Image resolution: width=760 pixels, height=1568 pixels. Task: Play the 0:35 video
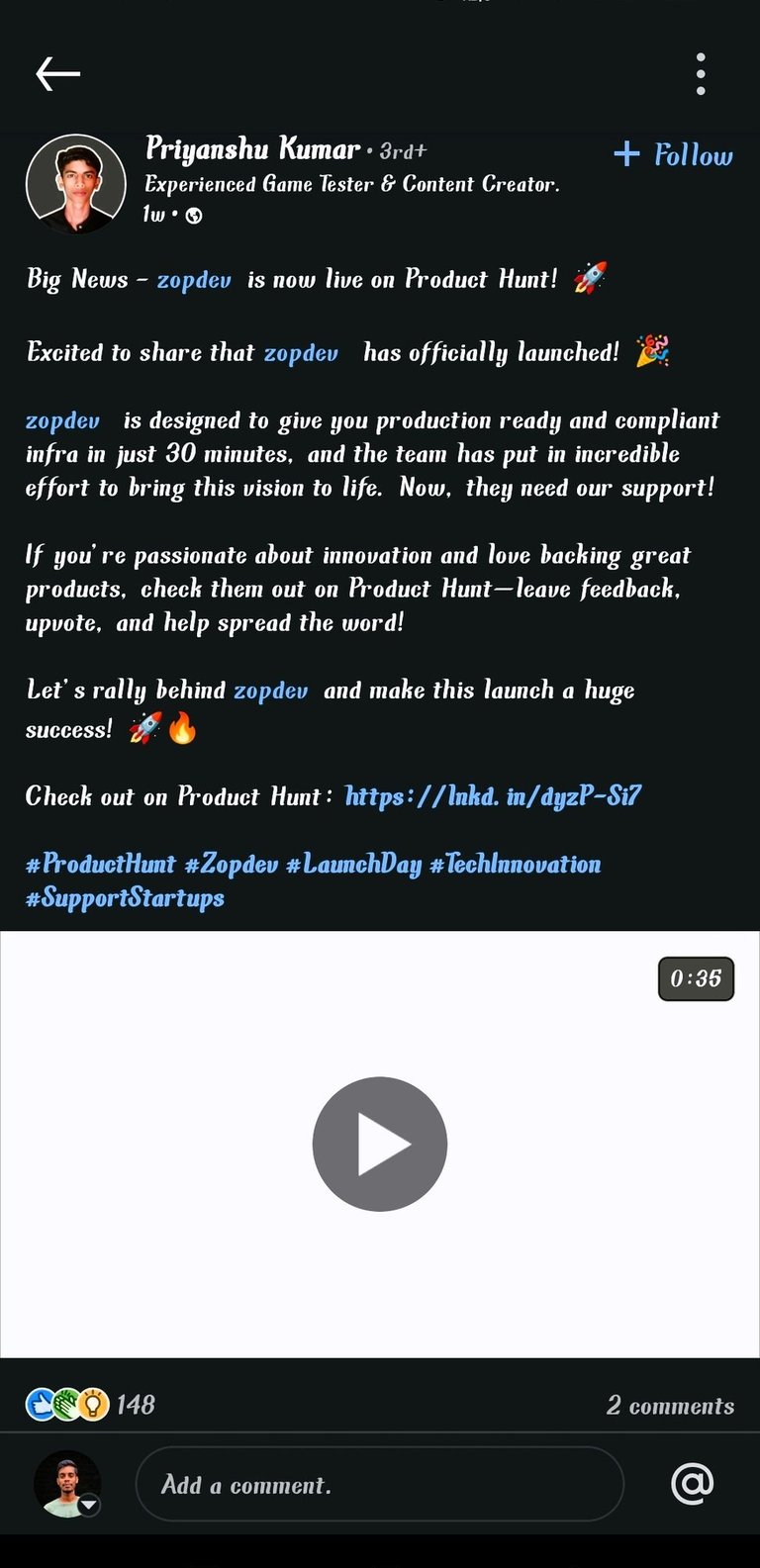(x=380, y=1144)
